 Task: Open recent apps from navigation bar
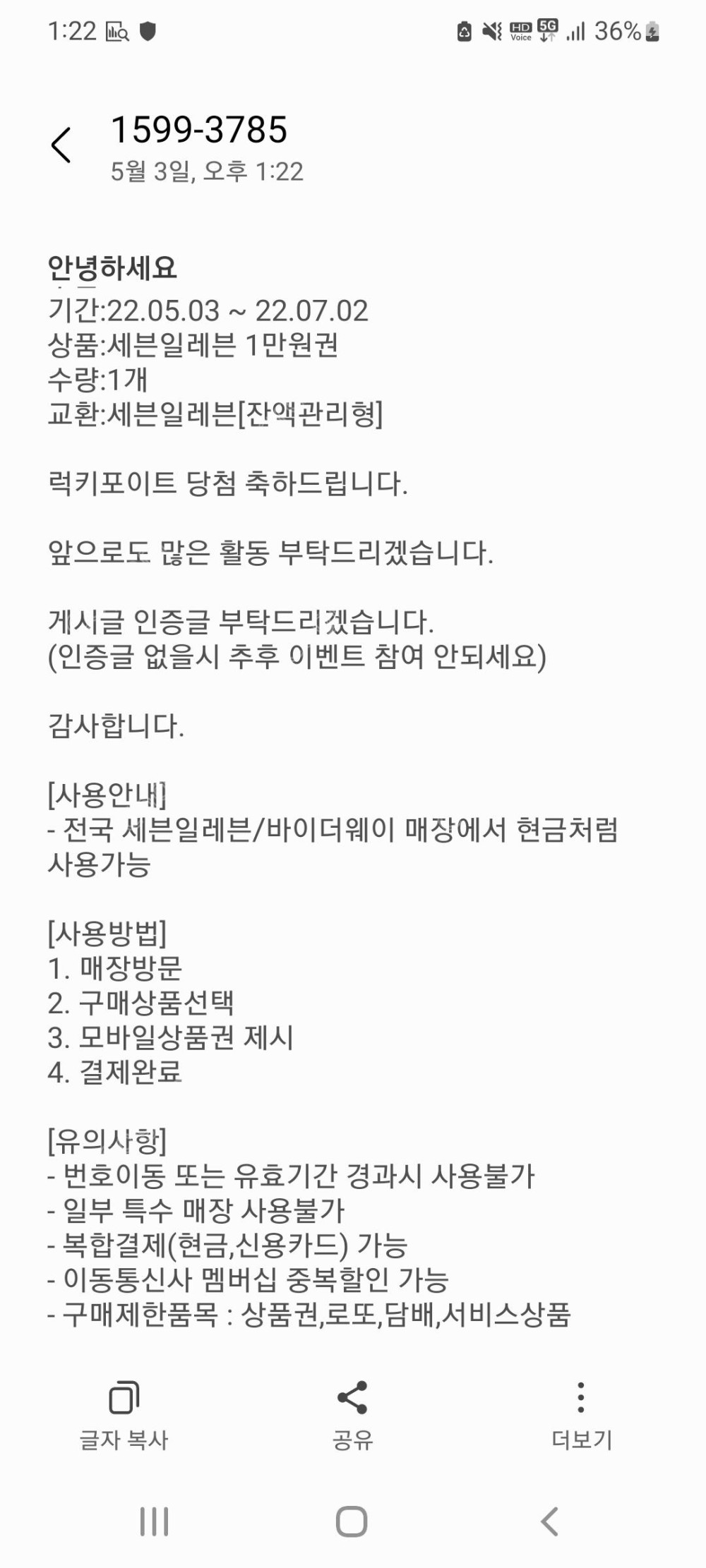154,1521
